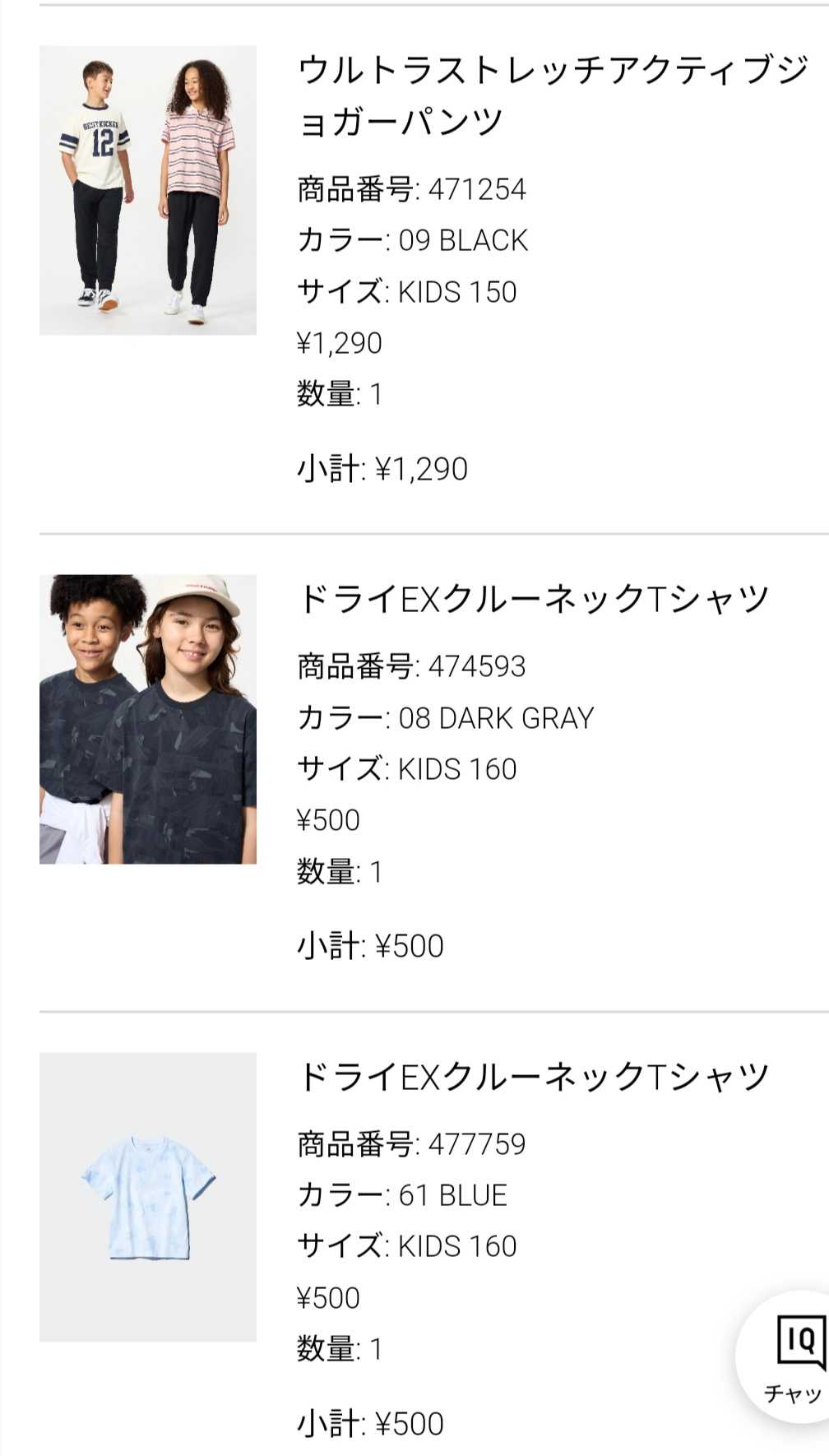This screenshot has height=1456, width=829.
Task: Open the dark gray Dry-EX T-shirt image
Action: click(148, 719)
